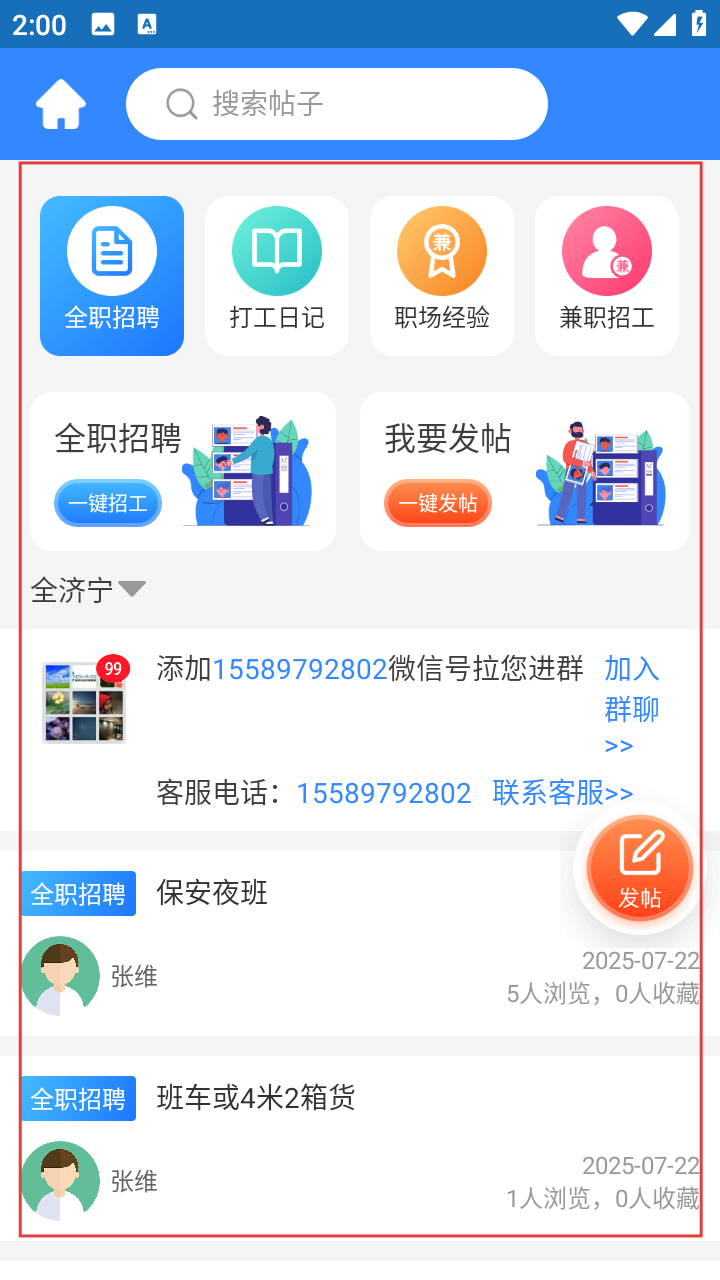Tap the 联系客服>> link
The width and height of the screenshot is (720, 1280).
[562, 793]
